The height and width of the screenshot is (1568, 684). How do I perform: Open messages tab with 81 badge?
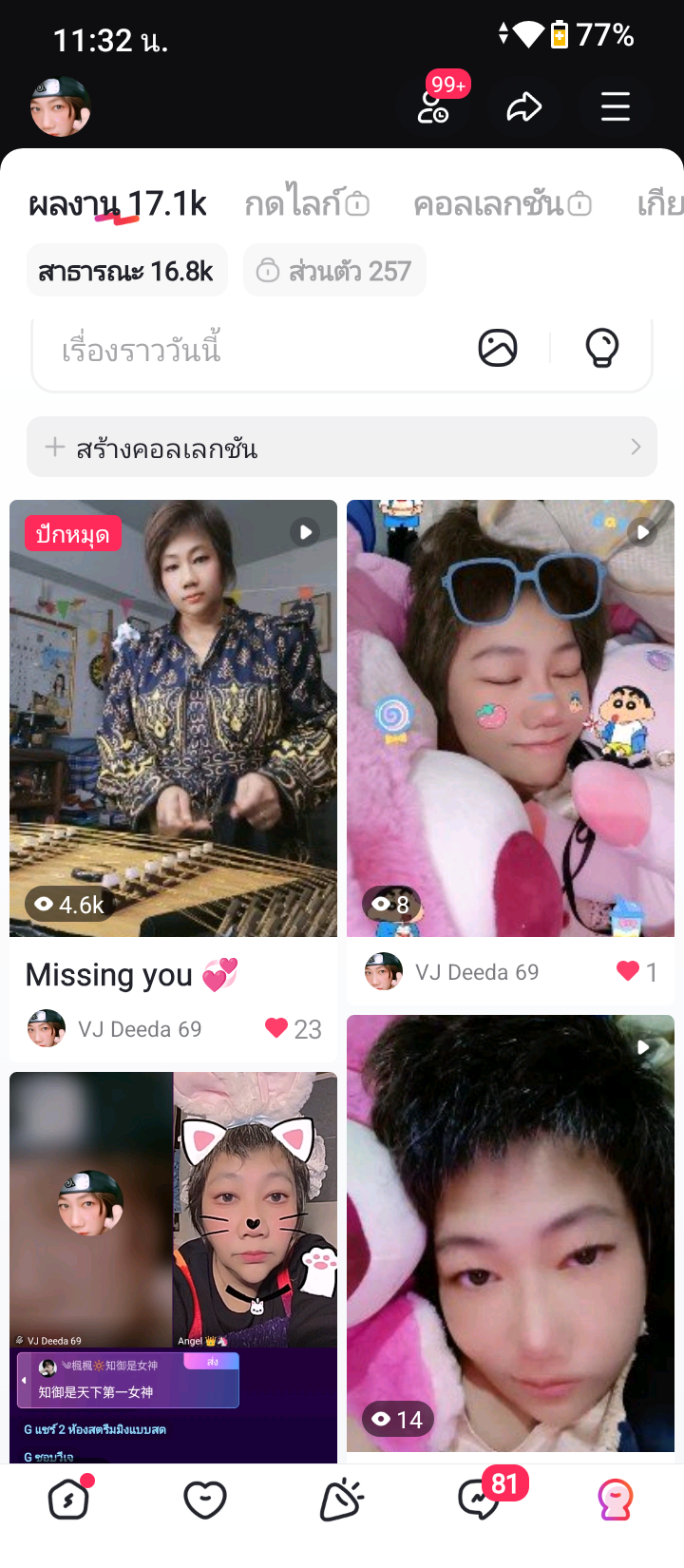pyautogui.click(x=479, y=1500)
